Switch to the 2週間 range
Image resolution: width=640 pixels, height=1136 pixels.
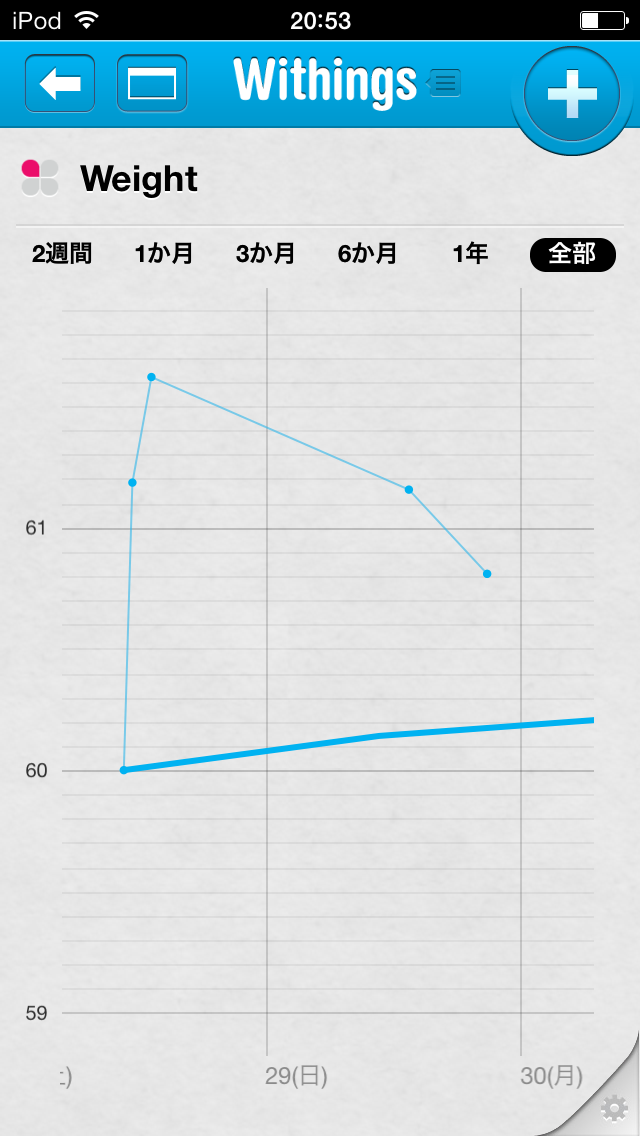tap(62, 255)
